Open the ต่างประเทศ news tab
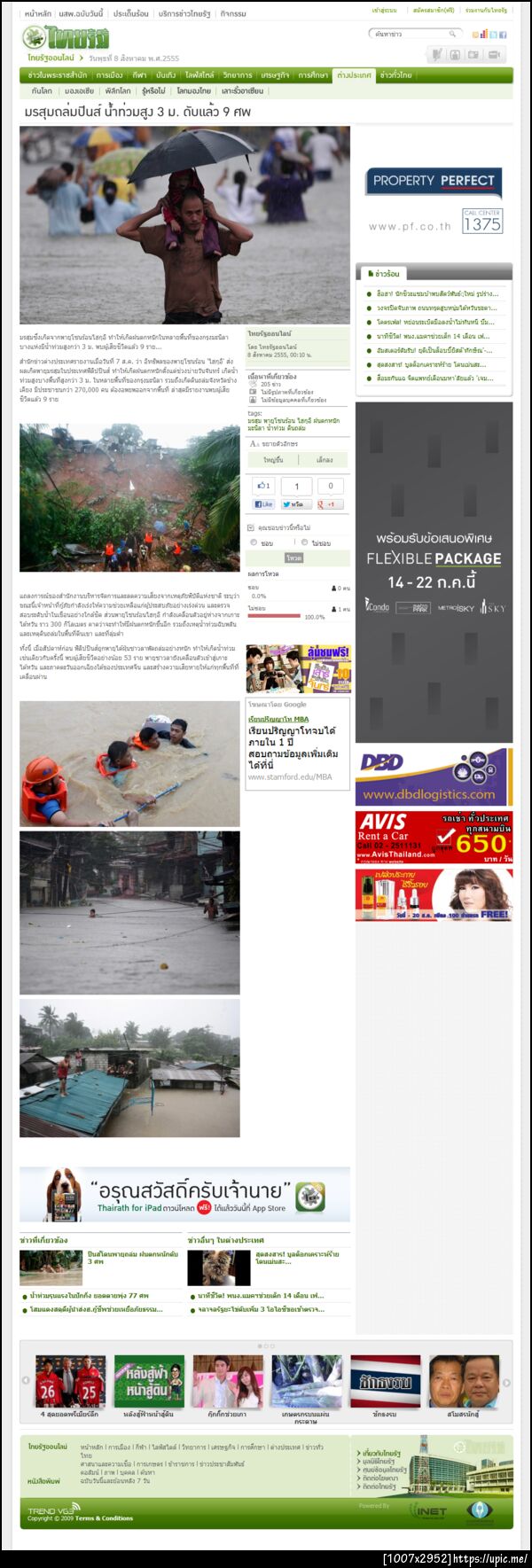 click(x=354, y=75)
